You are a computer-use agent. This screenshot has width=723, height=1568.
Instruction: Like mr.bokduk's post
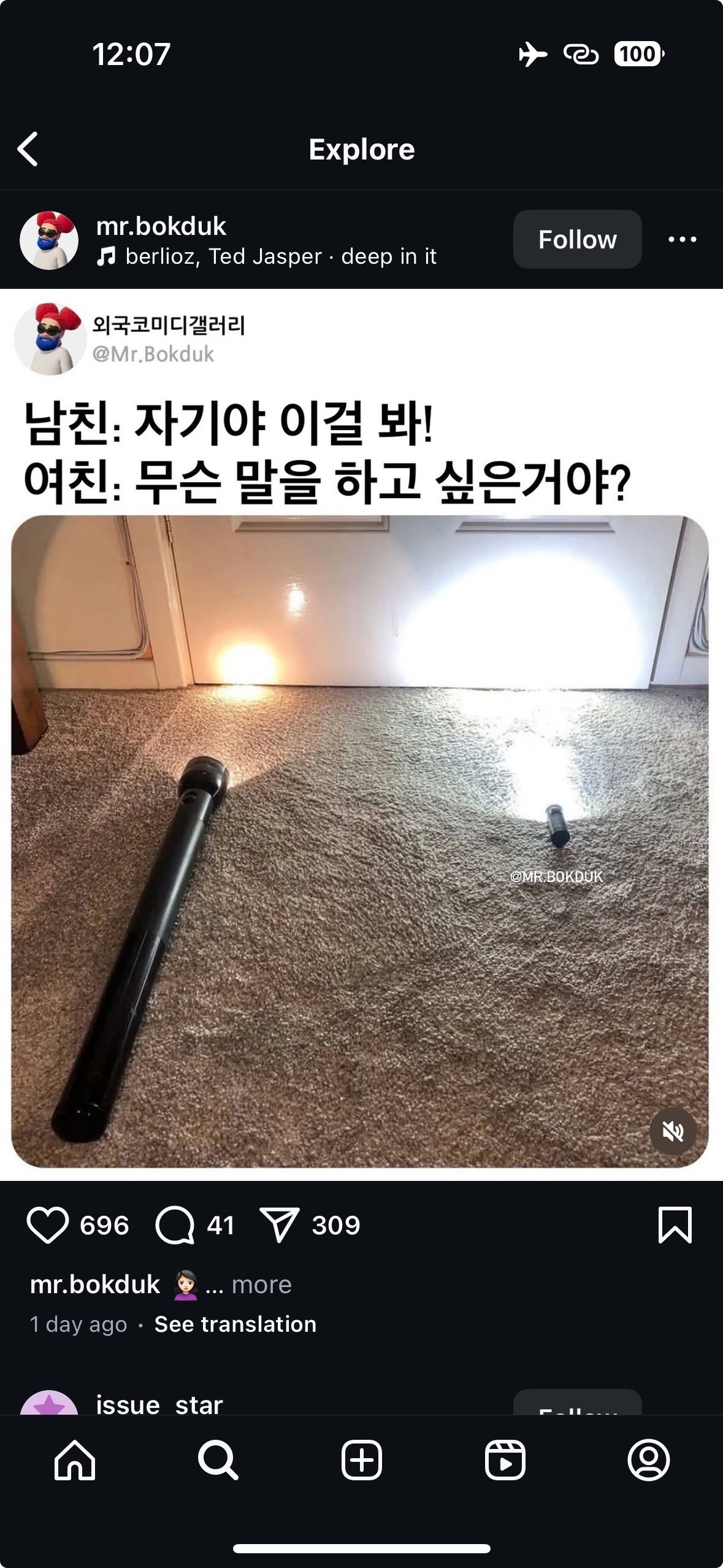tap(47, 1225)
